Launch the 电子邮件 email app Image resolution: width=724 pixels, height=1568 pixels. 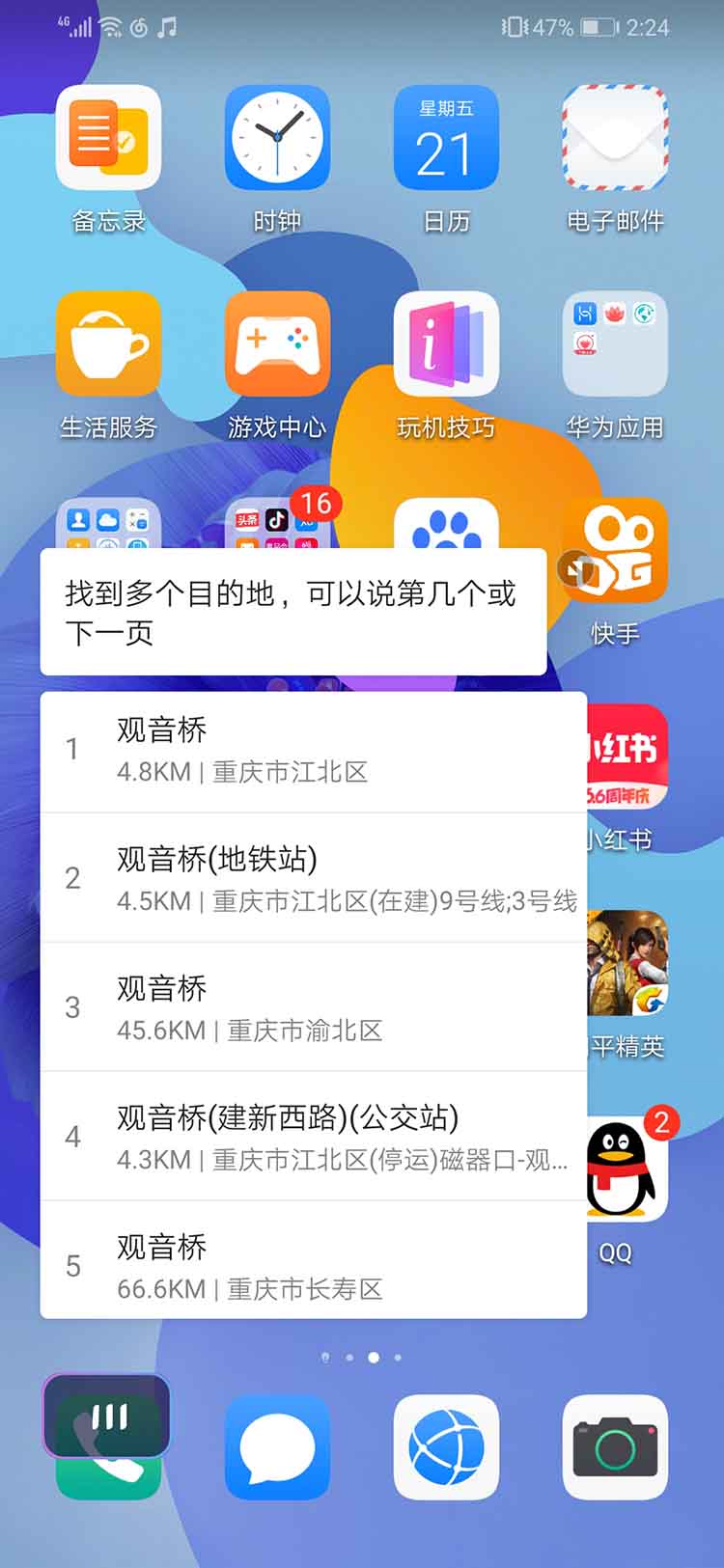point(615,139)
